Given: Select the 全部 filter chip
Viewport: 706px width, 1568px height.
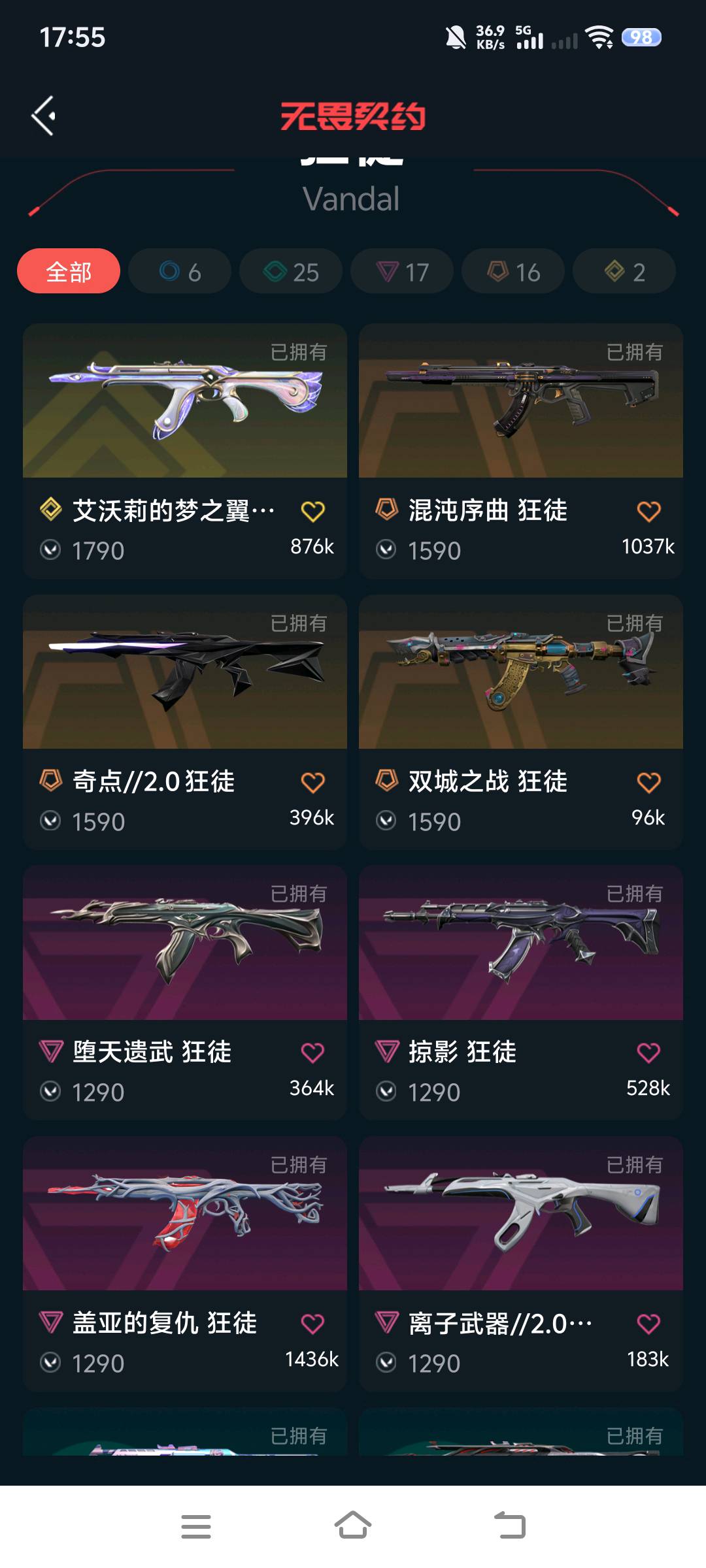Looking at the screenshot, I should coord(69,271).
